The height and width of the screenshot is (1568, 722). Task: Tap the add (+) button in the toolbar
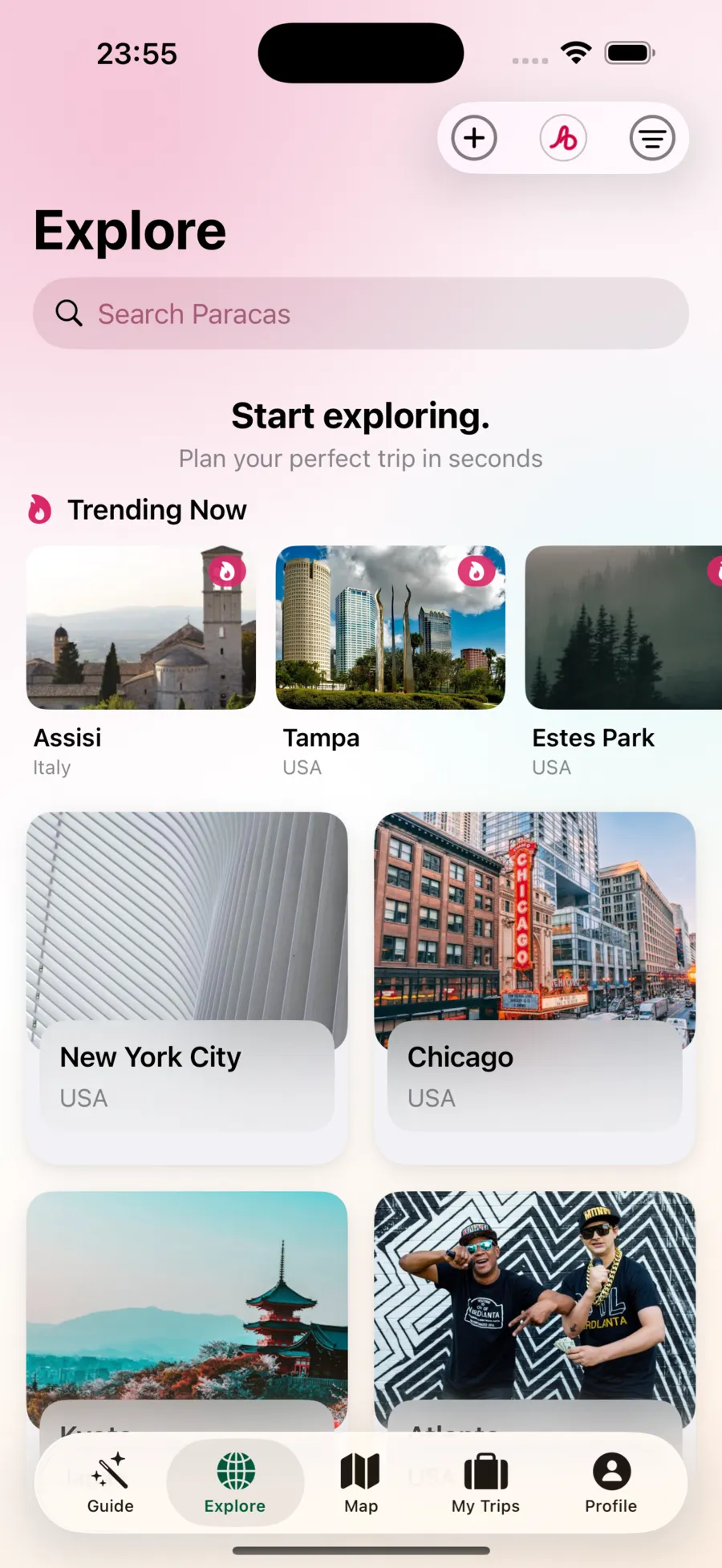[x=473, y=137]
